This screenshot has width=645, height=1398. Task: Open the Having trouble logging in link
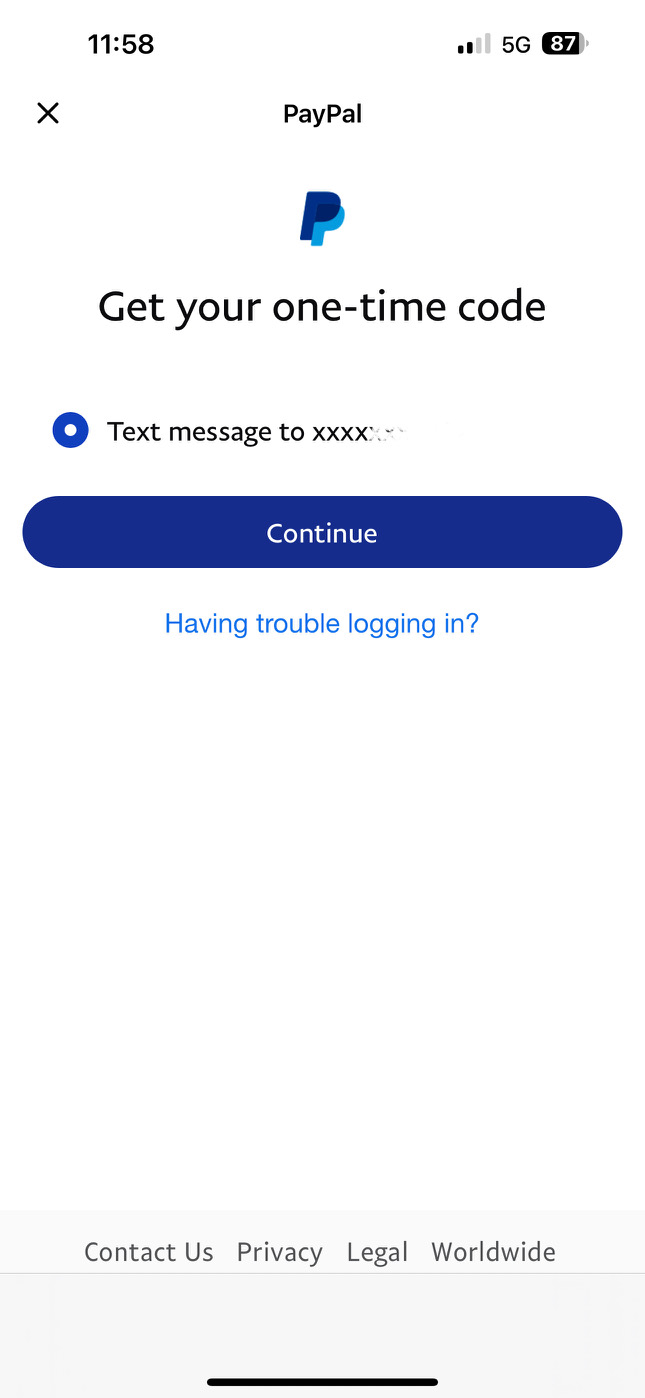[x=322, y=624]
